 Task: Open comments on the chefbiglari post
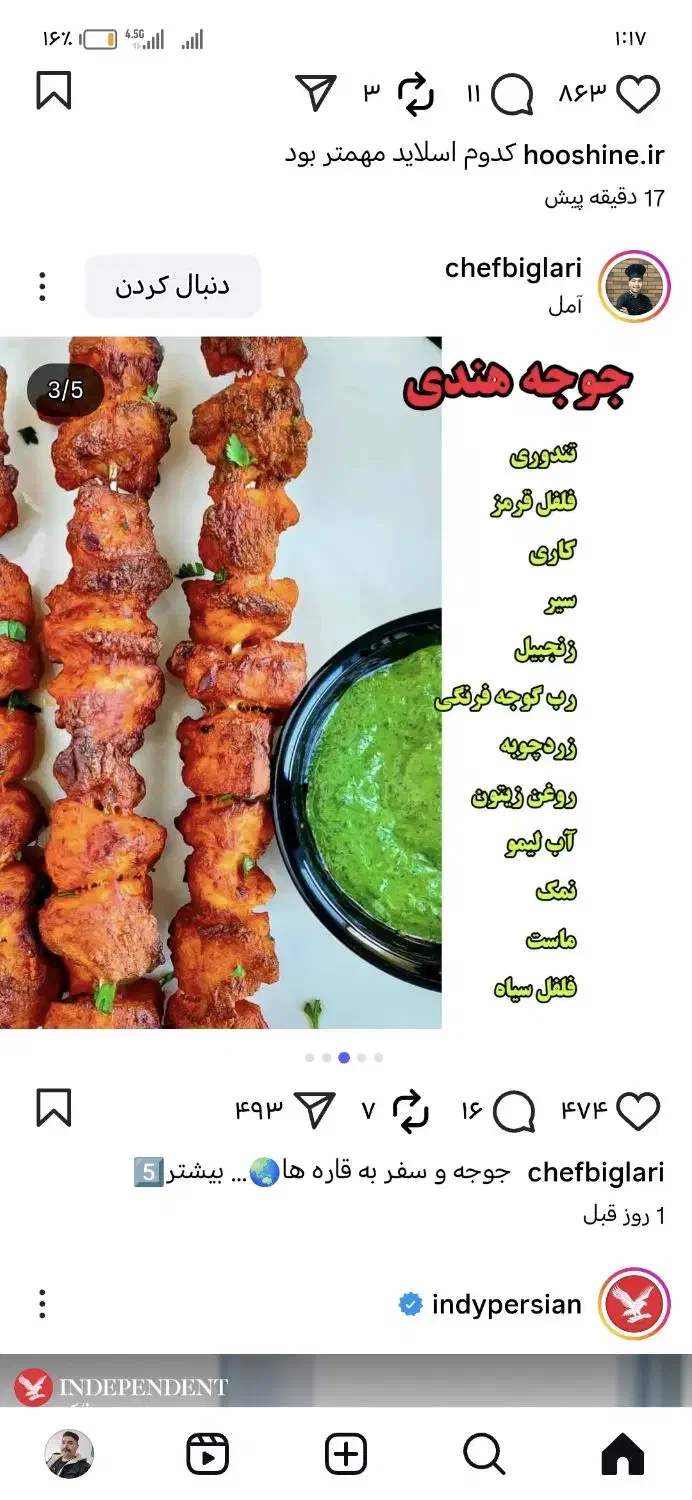513,1111
